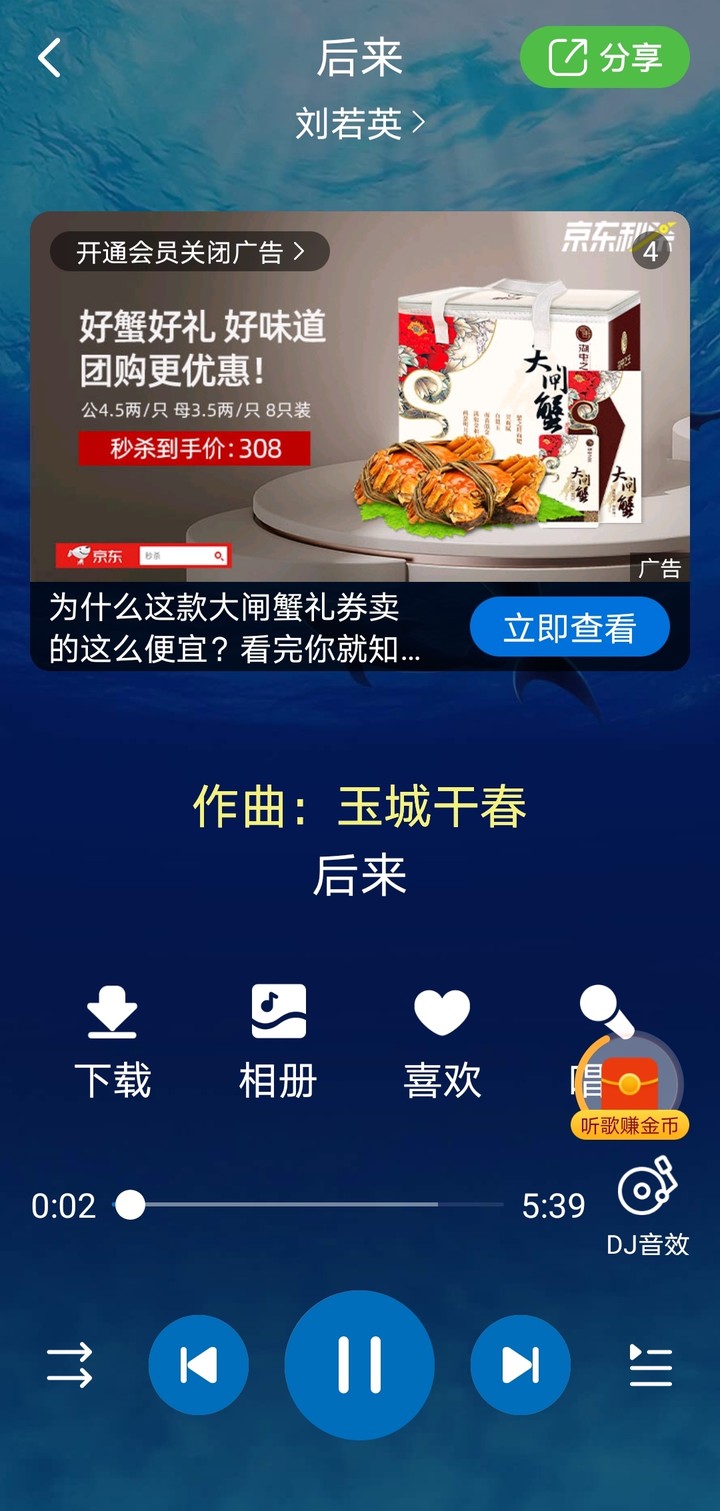
Task: Open the microphone sing-along option
Action: pyautogui.click(x=598, y=1010)
